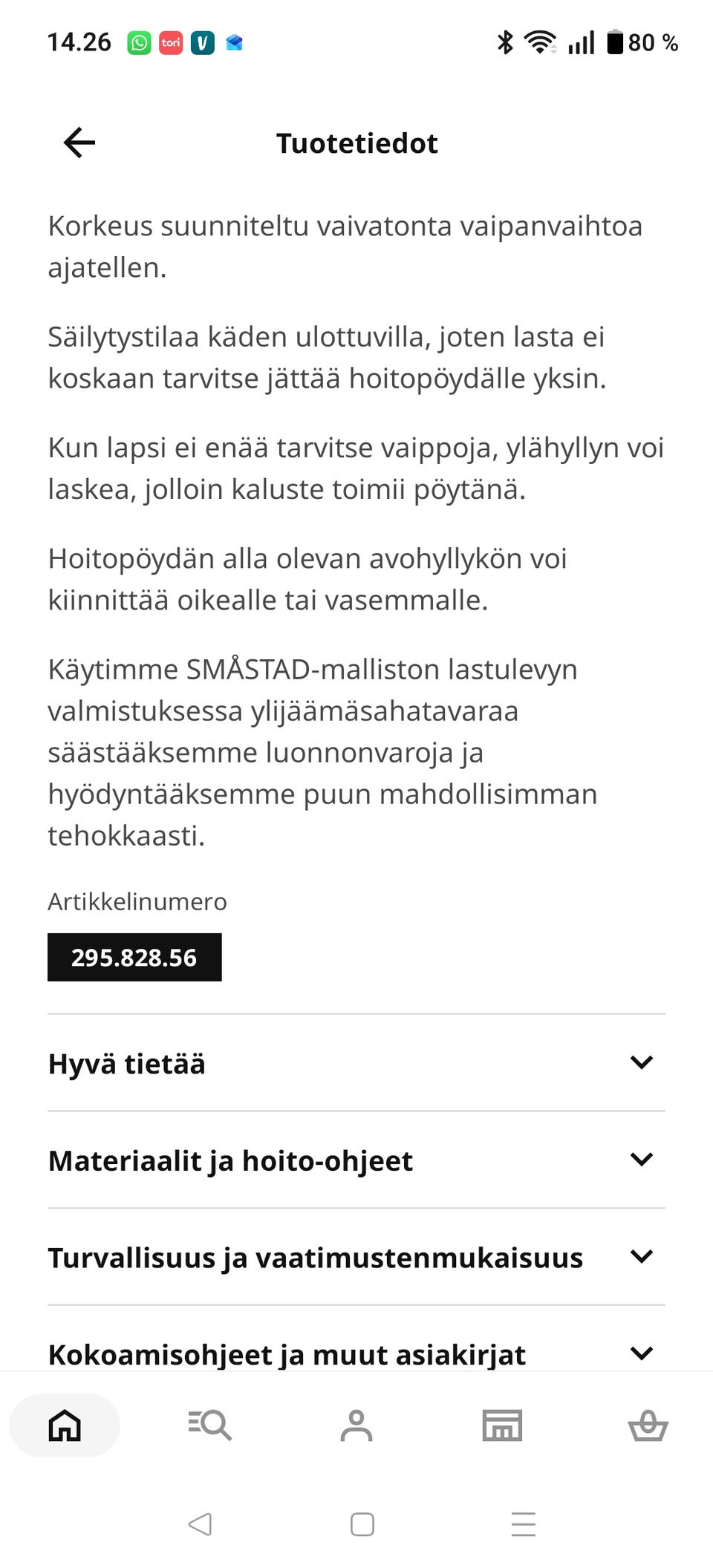Open the IKEA home screen via home icon
This screenshot has height=1568, width=713.
coord(64,1425)
